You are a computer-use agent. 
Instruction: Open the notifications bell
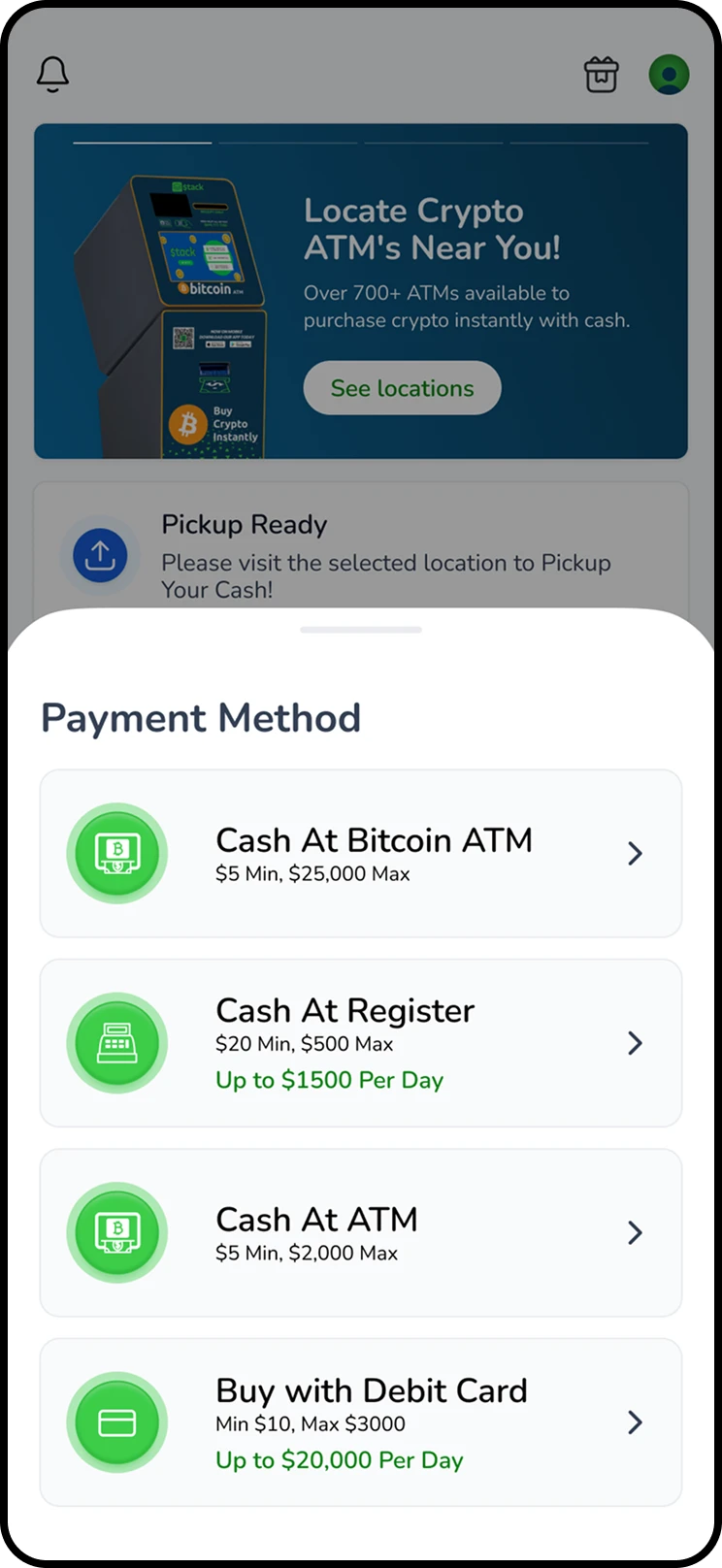[53, 74]
